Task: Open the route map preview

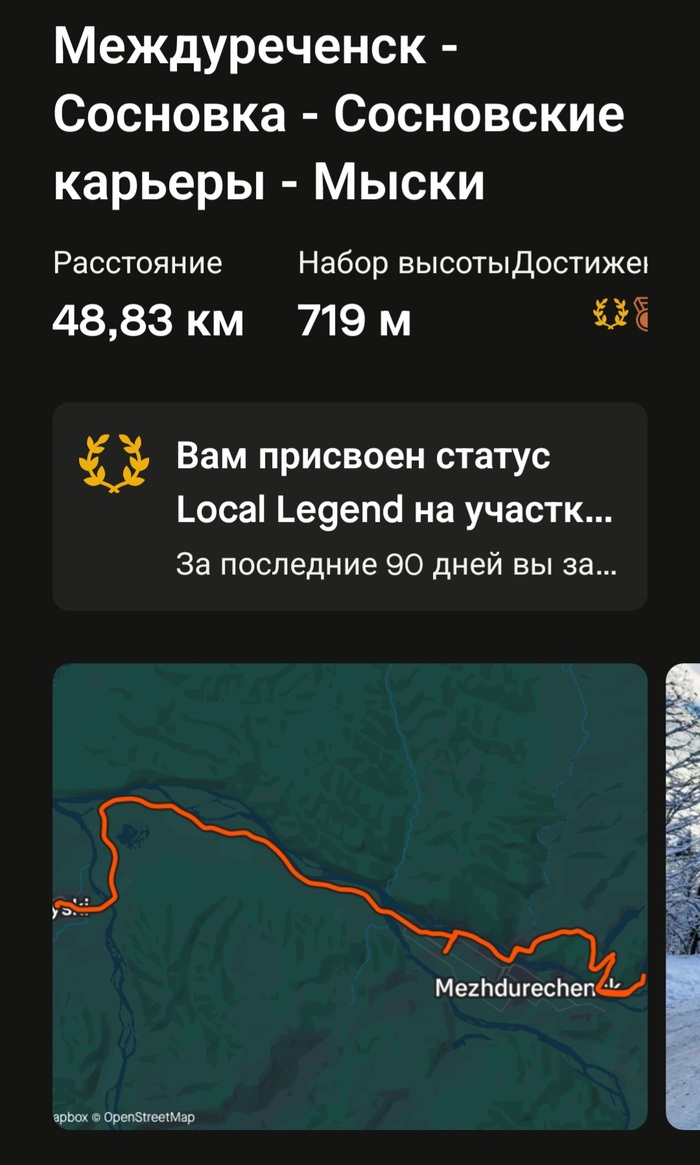Action: point(349,896)
